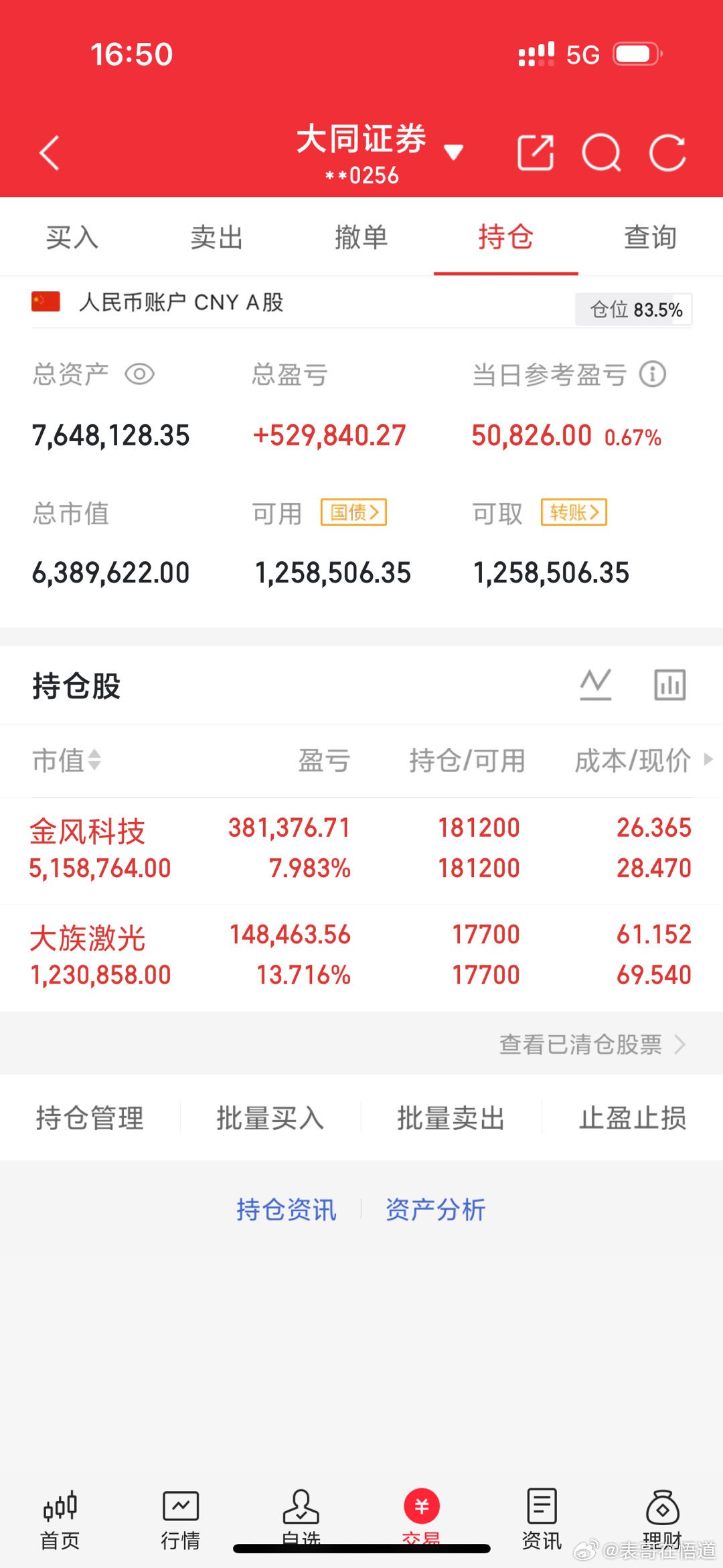Switch to the 查询 tab
This screenshot has height=1568, width=723.
click(x=648, y=237)
